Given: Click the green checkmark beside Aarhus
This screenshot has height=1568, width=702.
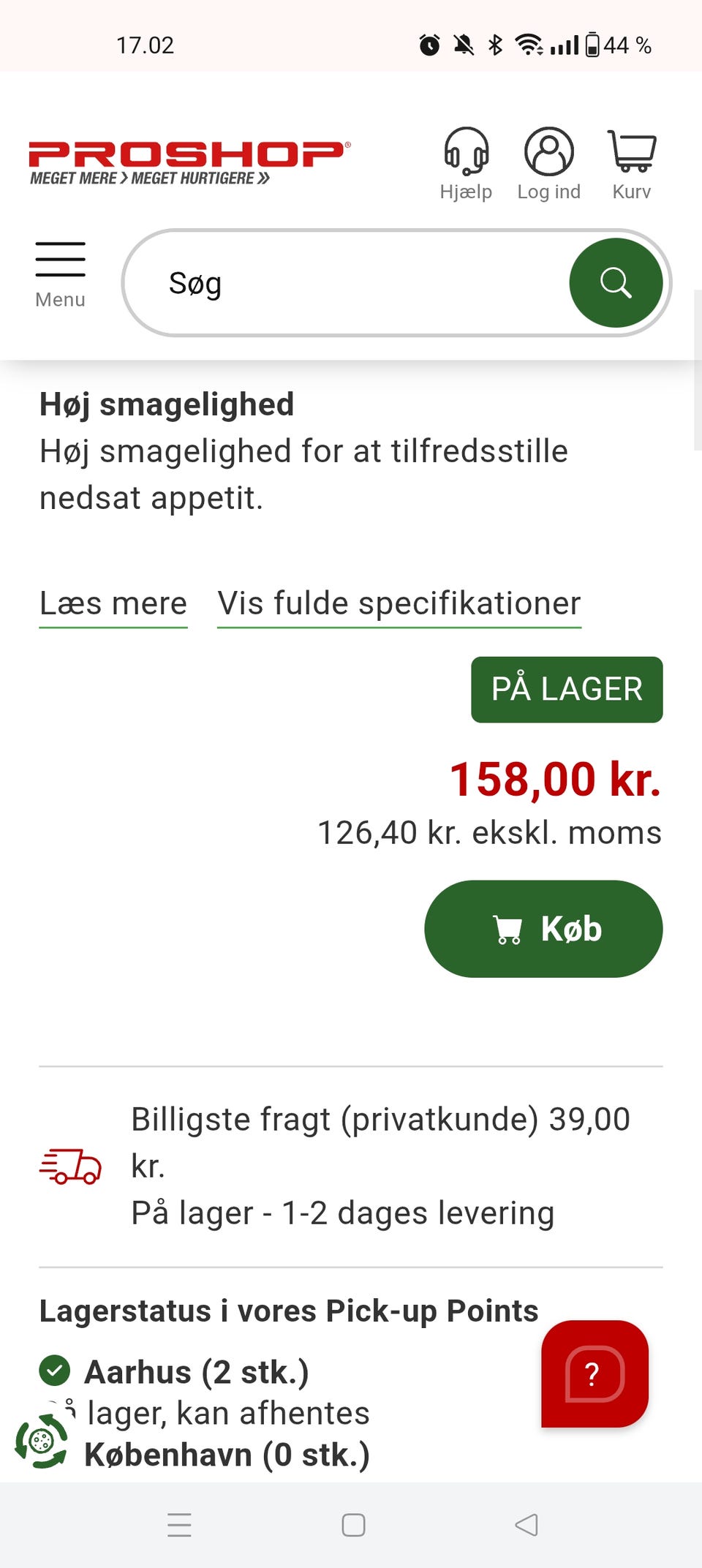Looking at the screenshot, I should 55,1372.
